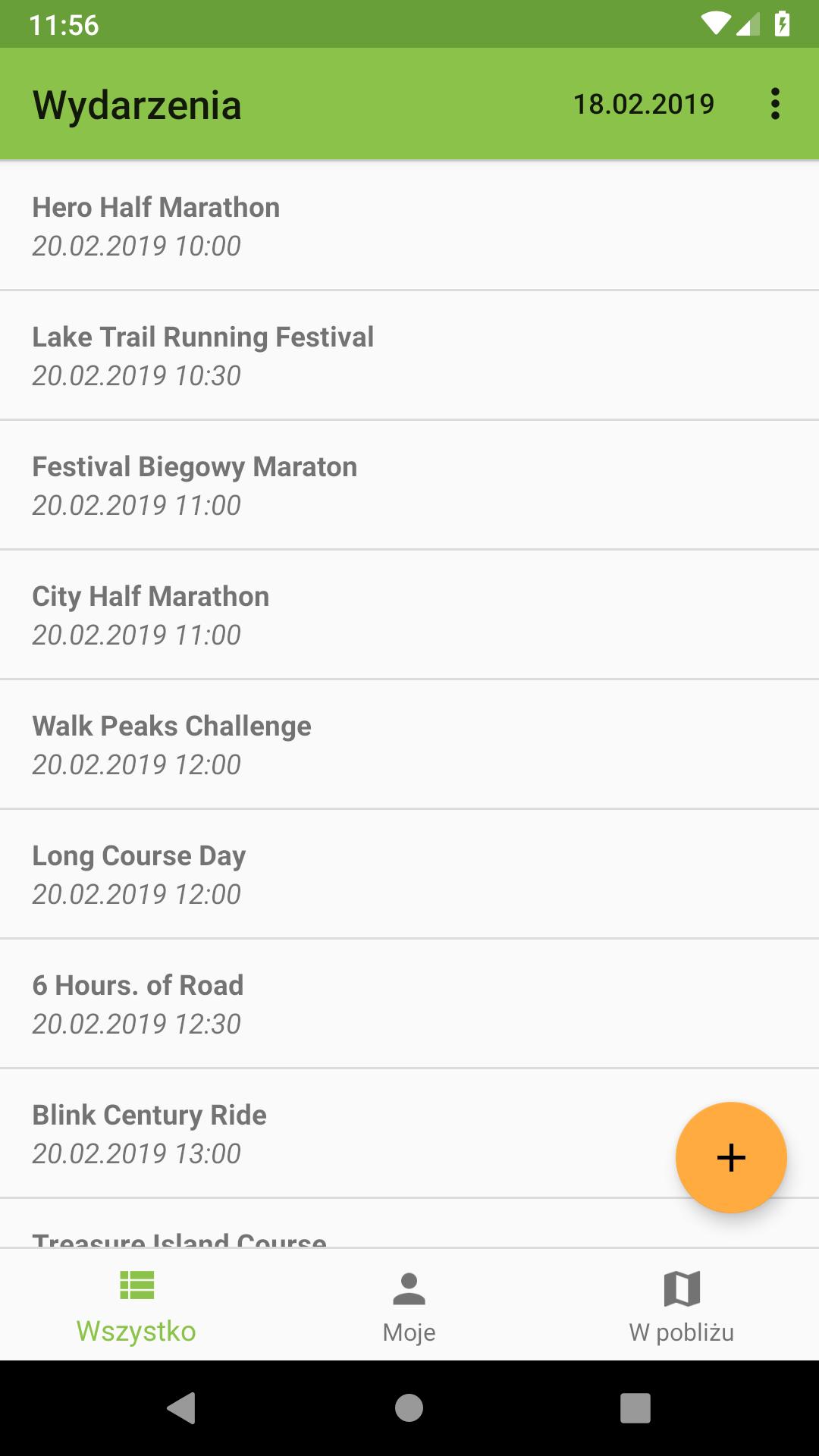View Festival Biegowy Maraton details
819x1456 pixels.
409,485
